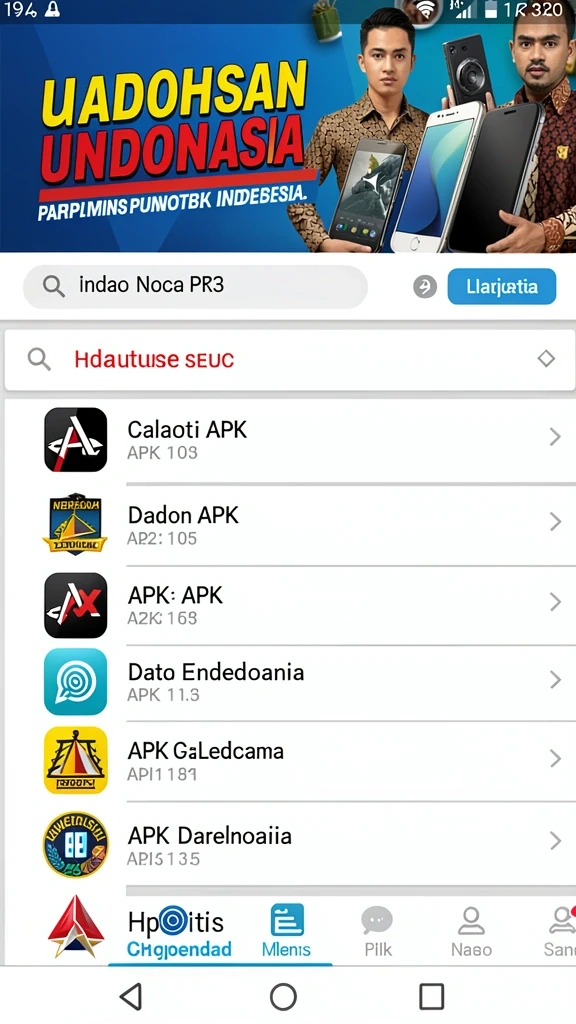576x1024 pixels.
Task: Open the Hdautuise sEUC search row
Action: pyautogui.click(x=288, y=359)
